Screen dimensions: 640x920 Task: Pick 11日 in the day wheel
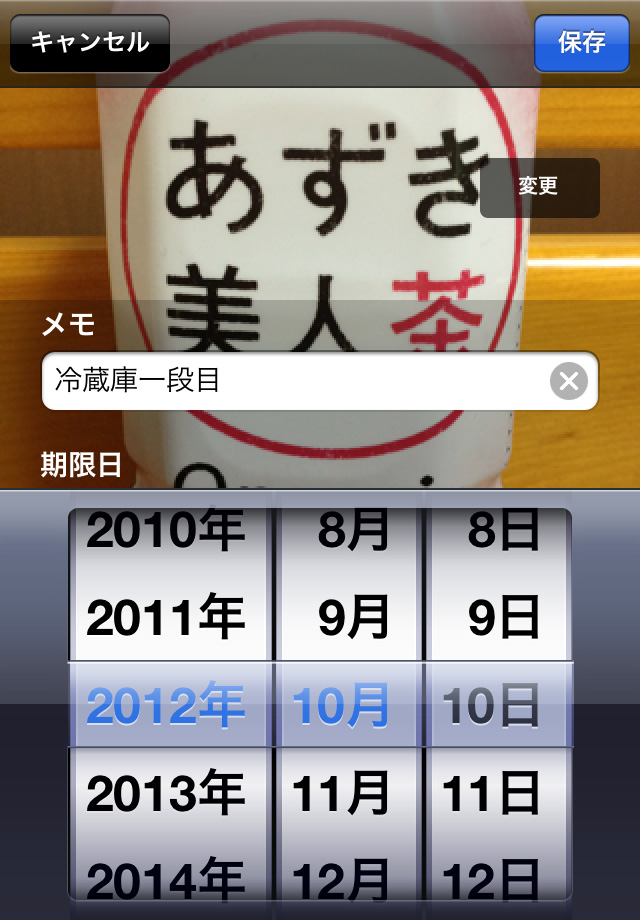(492, 795)
